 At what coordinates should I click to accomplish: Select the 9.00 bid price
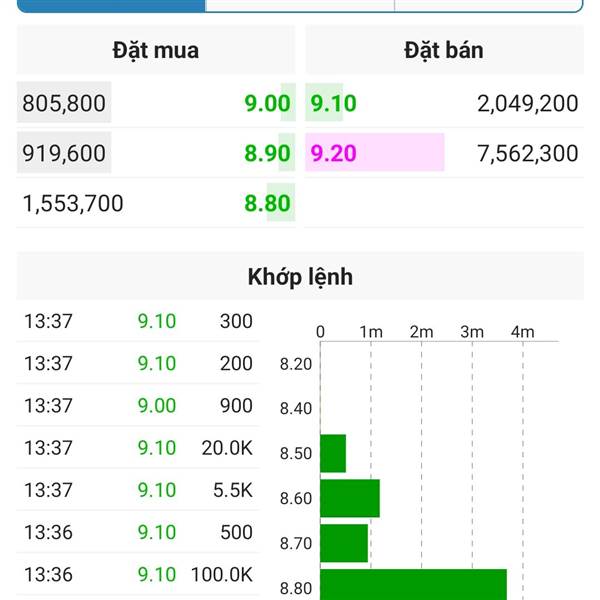[x=267, y=103]
